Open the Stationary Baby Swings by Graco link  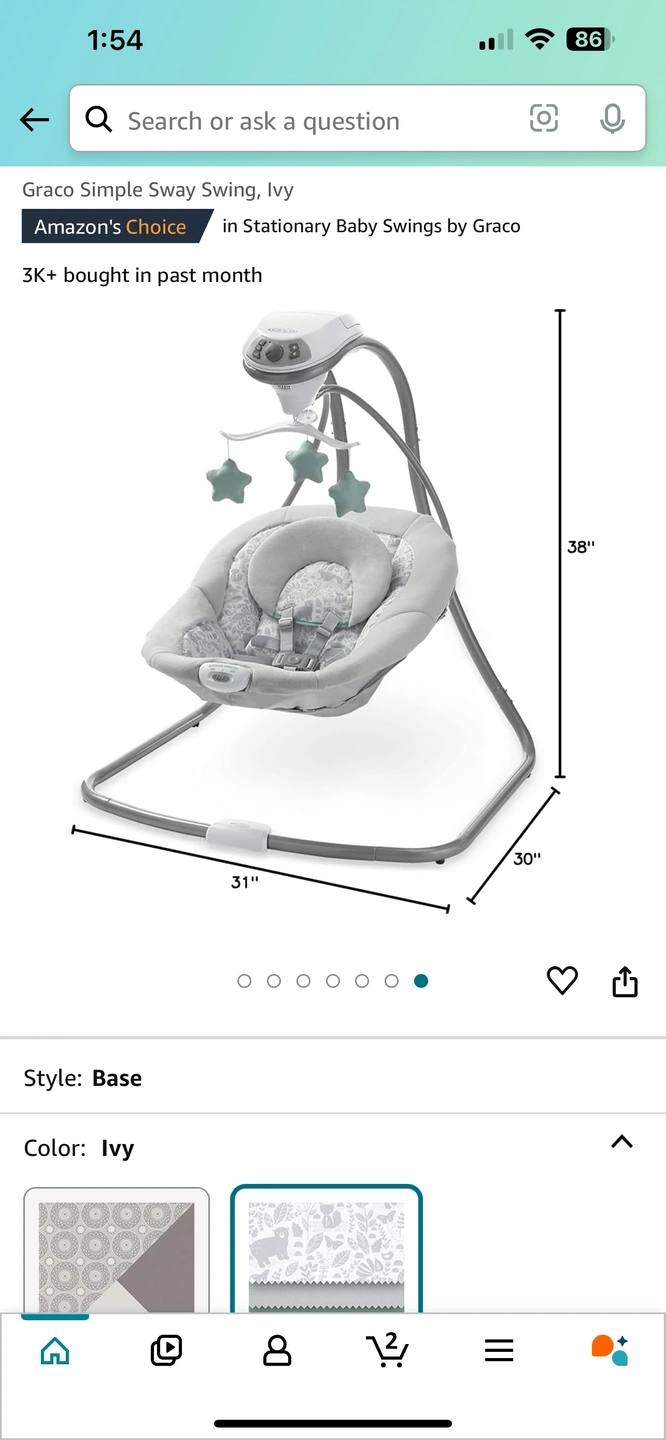[x=371, y=226]
